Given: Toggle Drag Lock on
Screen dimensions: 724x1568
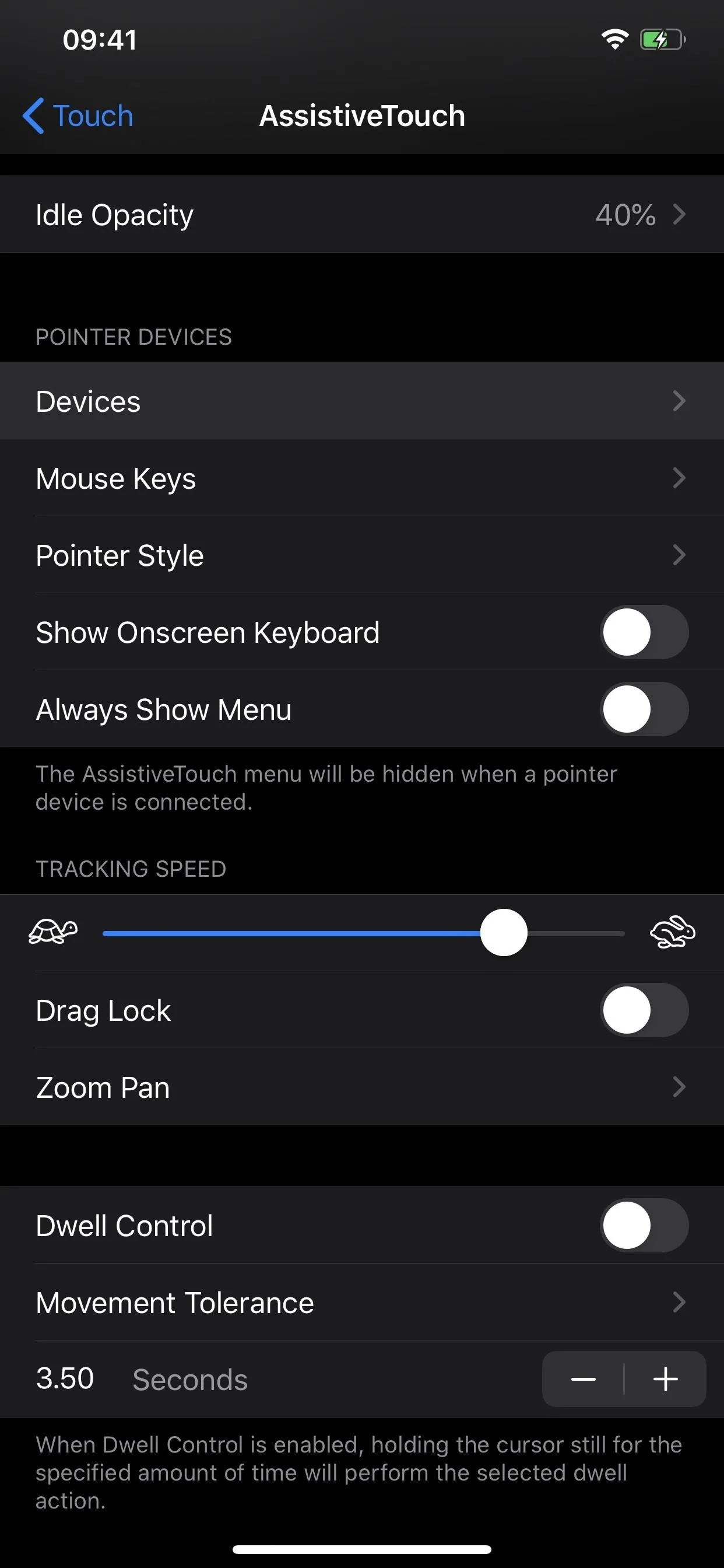Looking at the screenshot, I should coord(644,1010).
